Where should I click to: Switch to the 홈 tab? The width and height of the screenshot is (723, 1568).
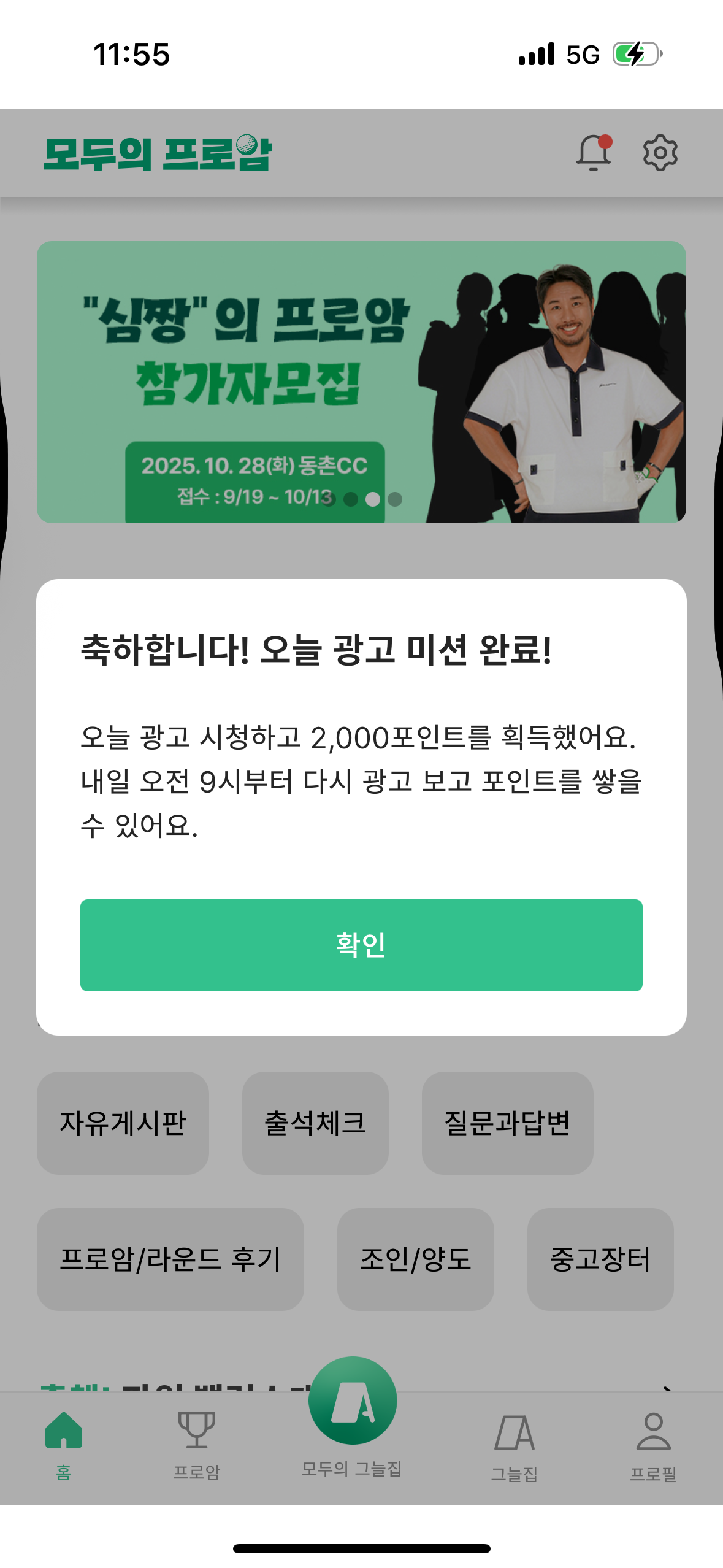coord(64,1445)
